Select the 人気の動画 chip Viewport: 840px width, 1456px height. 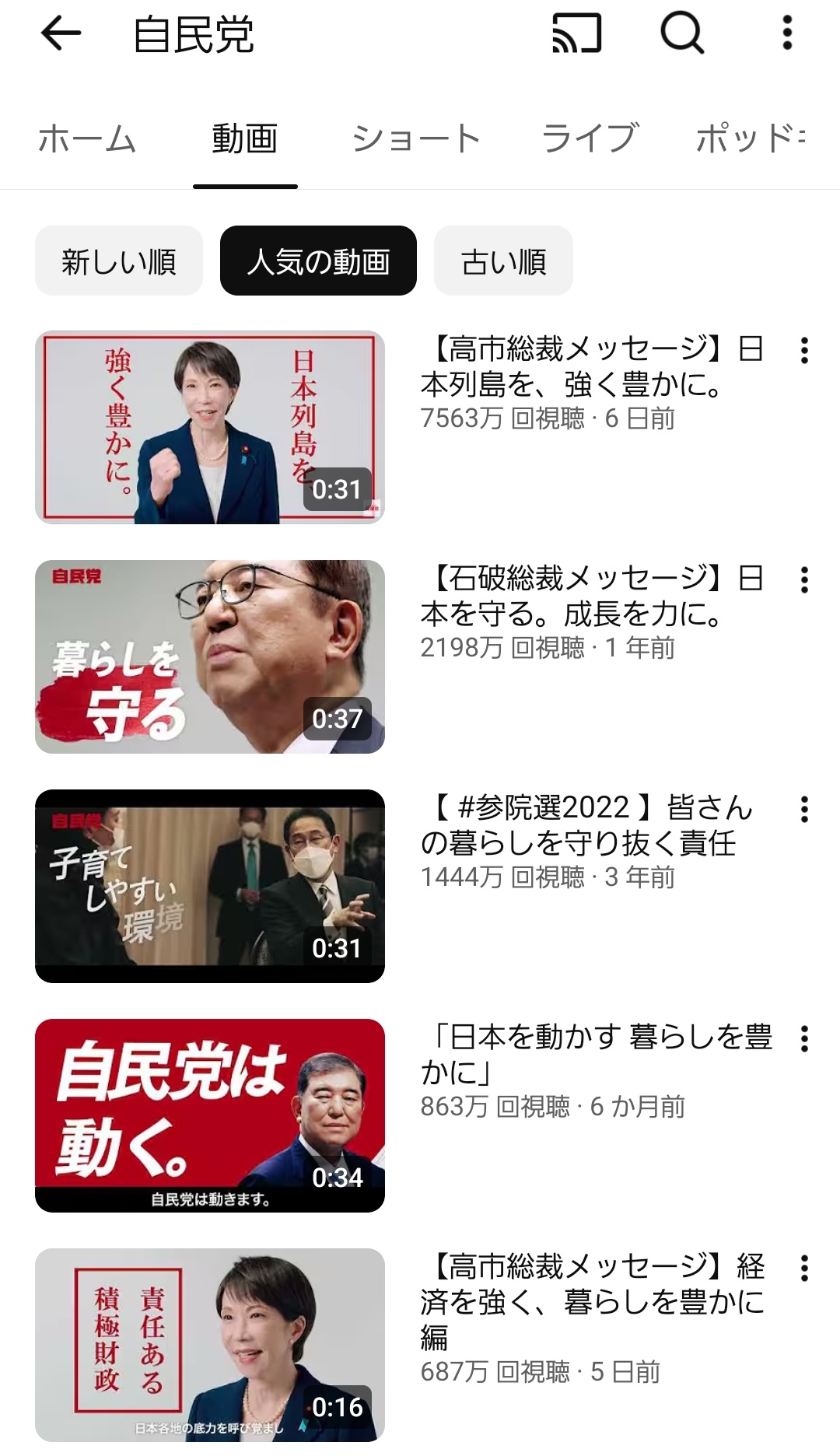[318, 261]
